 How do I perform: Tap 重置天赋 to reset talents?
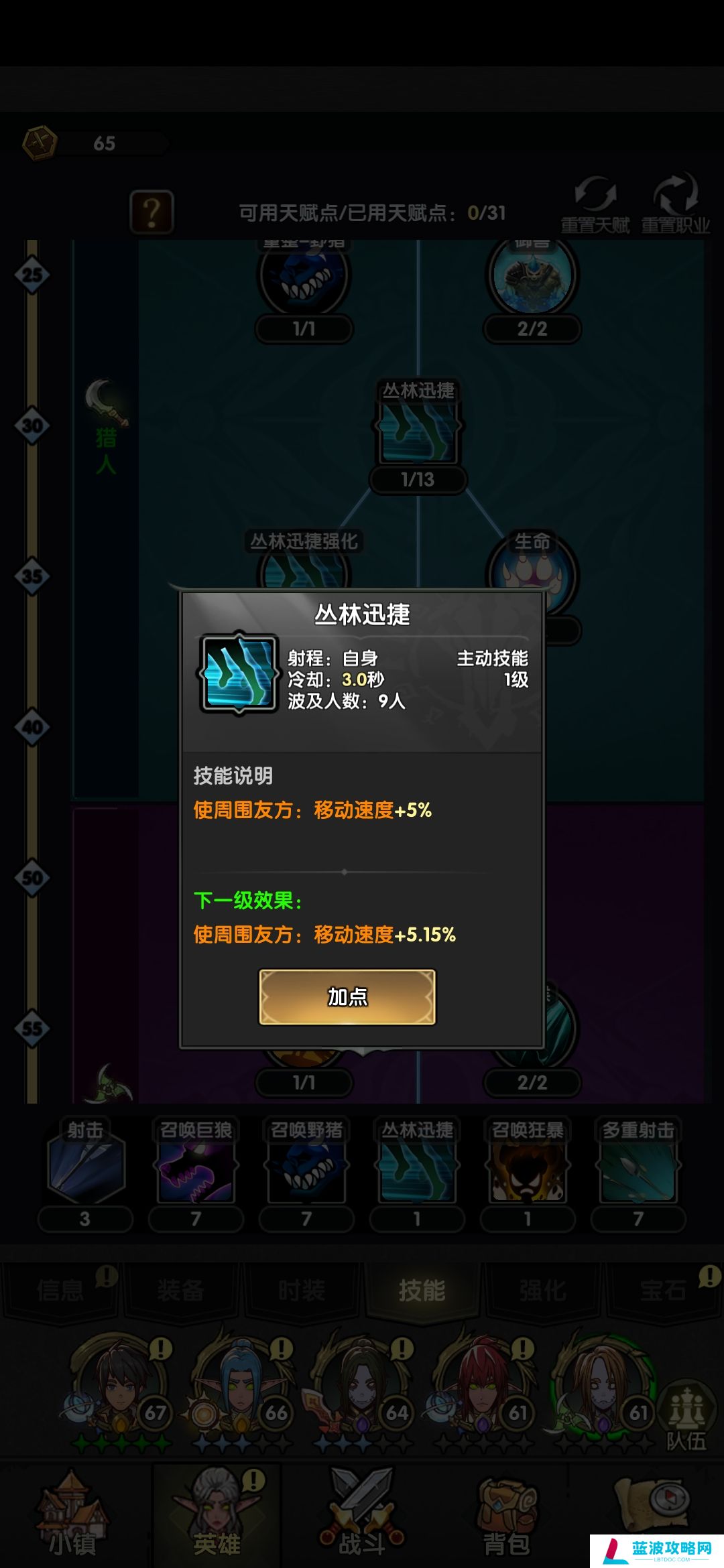click(595, 204)
